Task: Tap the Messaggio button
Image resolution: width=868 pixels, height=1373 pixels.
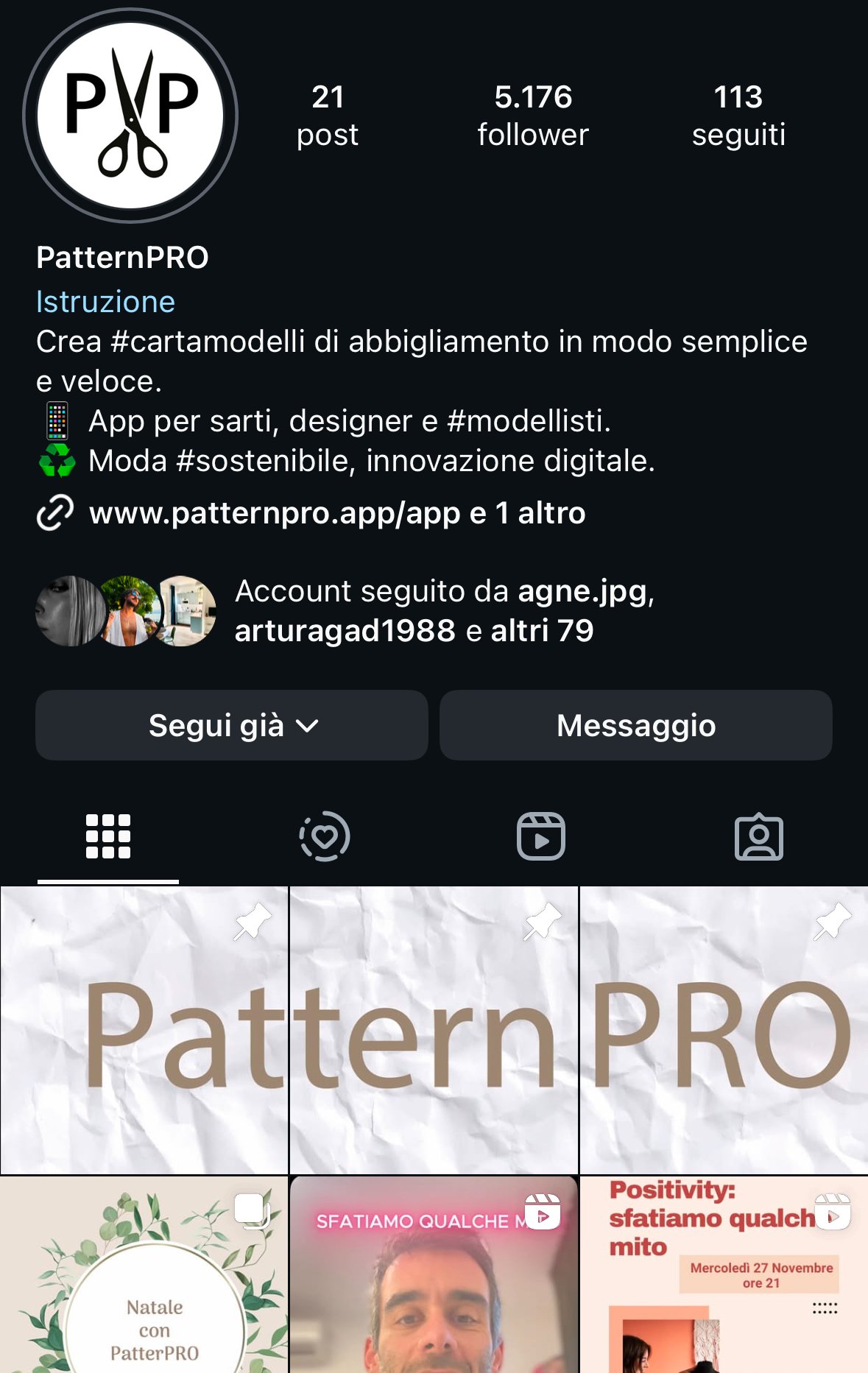Action: click(636, 725)
